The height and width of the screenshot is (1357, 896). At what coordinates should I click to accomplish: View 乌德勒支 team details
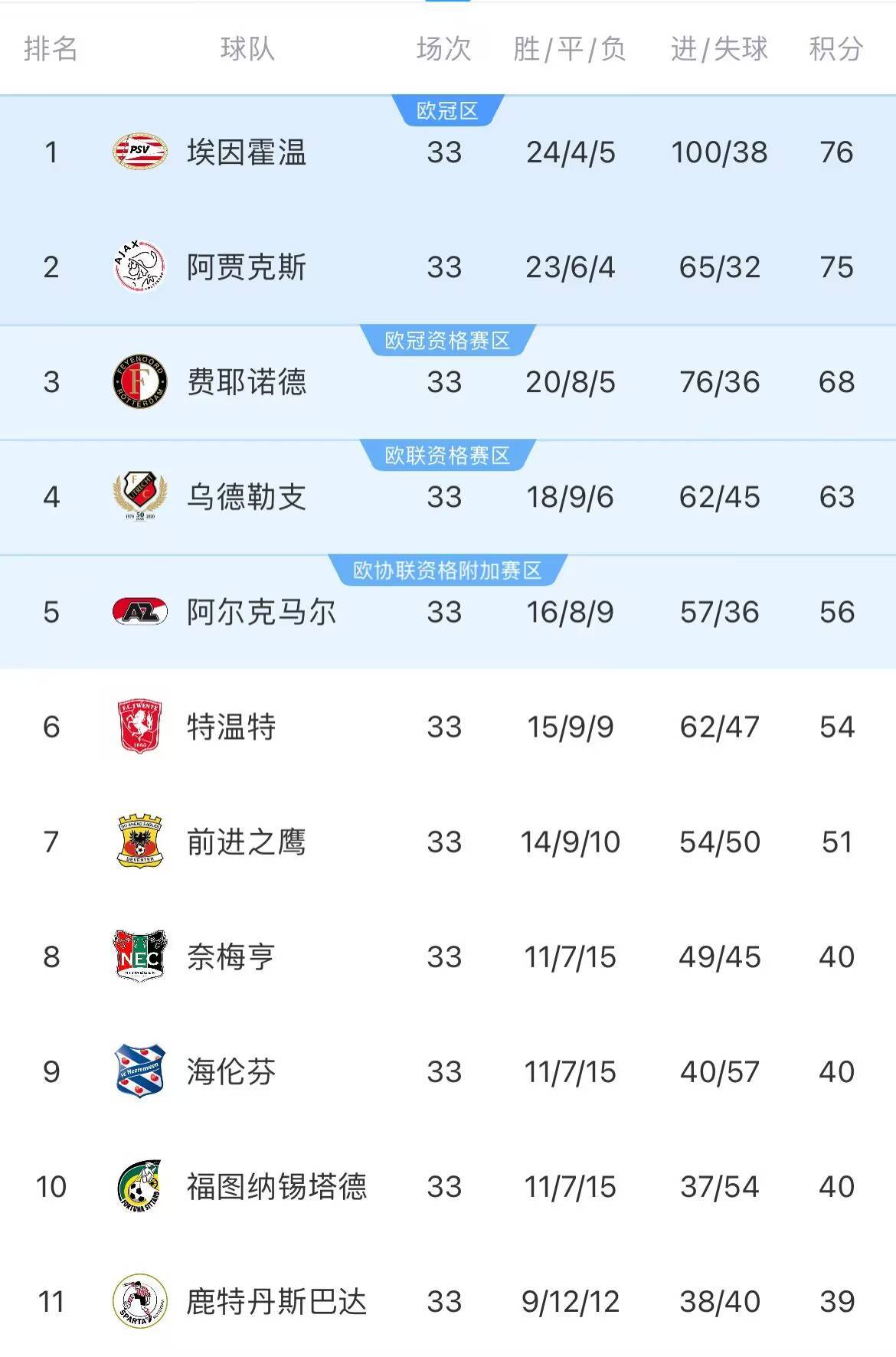[x=247, y=497]
